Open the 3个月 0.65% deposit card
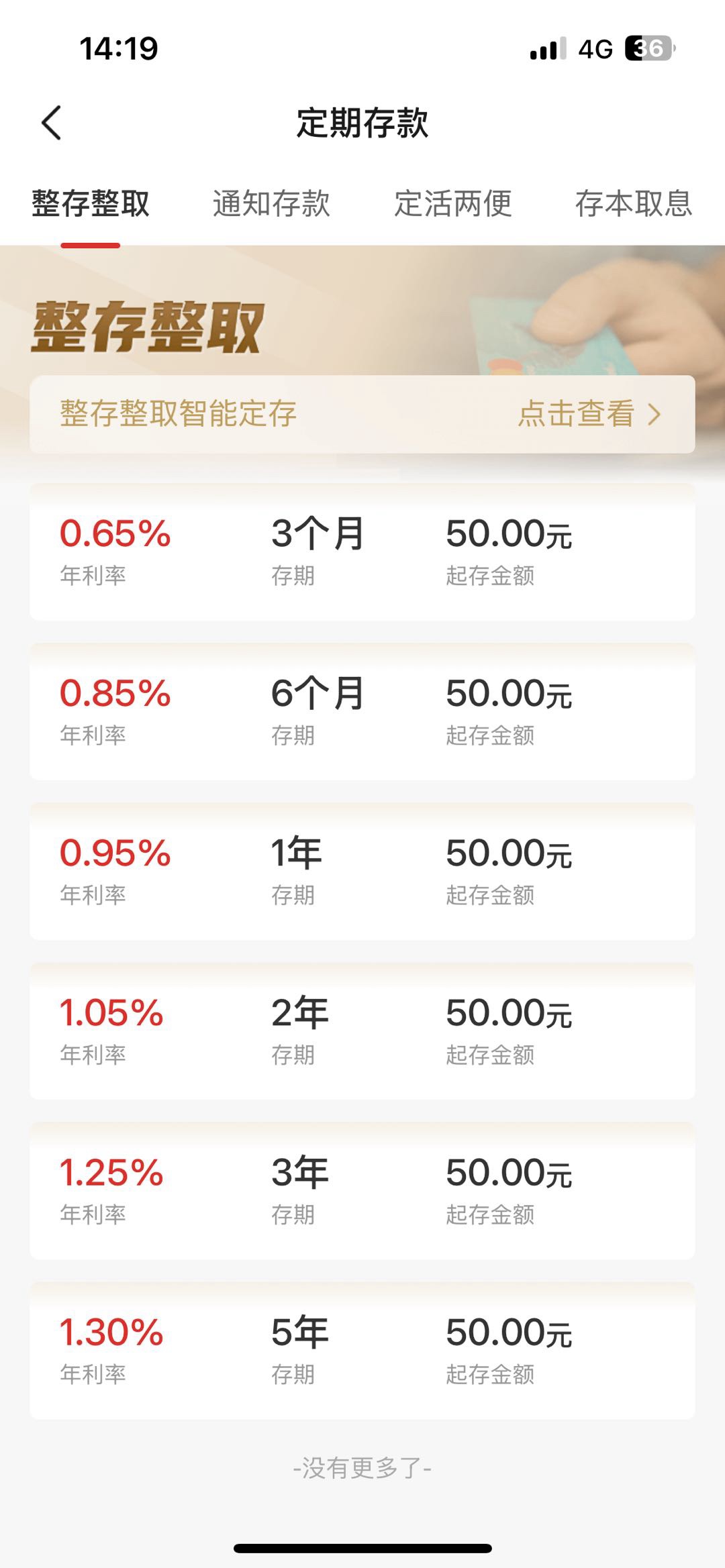Viewport: 725px width, 1568px height. (x=362, y=552)
